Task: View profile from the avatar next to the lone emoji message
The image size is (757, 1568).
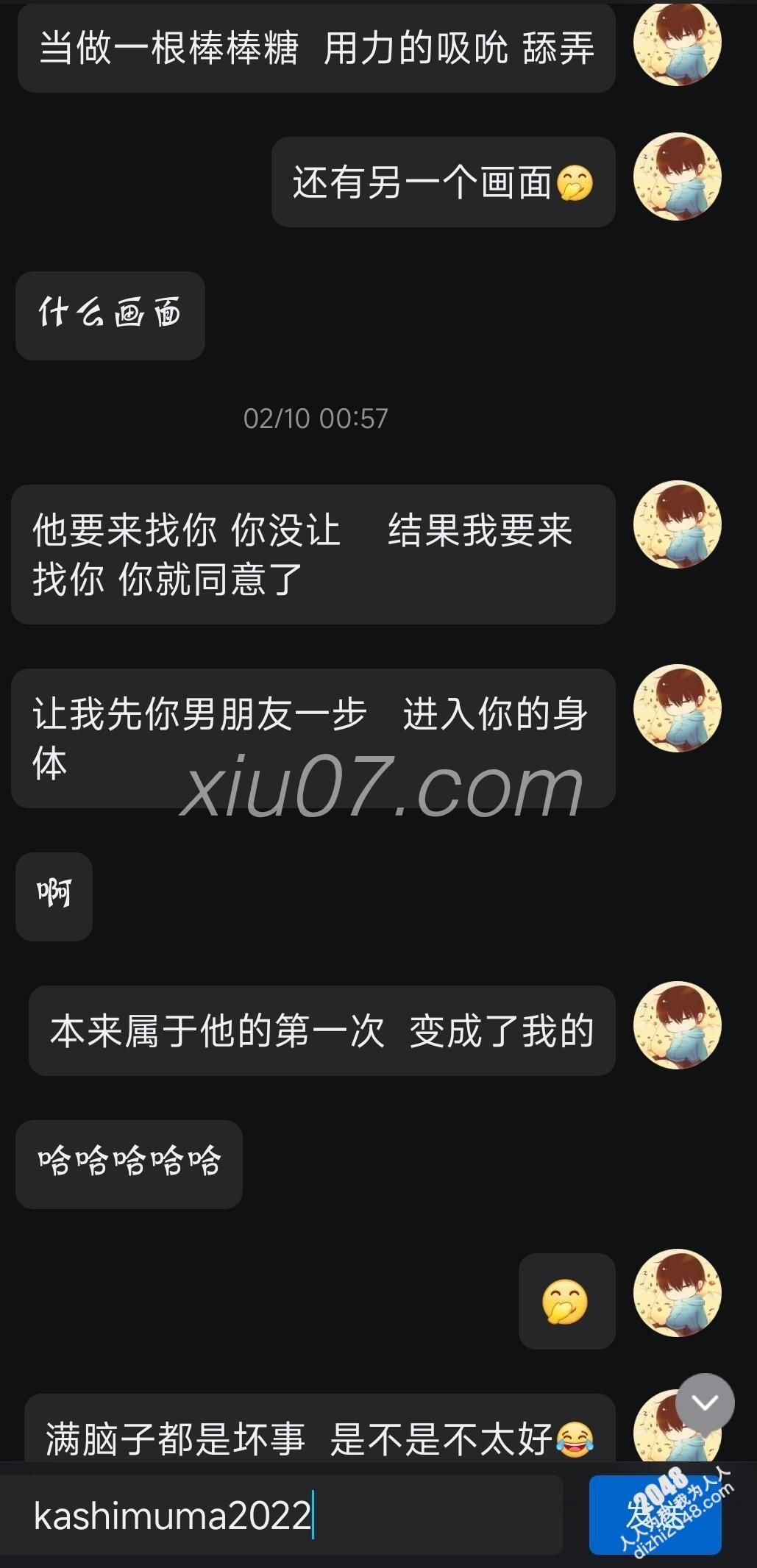Action: [677, 1293]
